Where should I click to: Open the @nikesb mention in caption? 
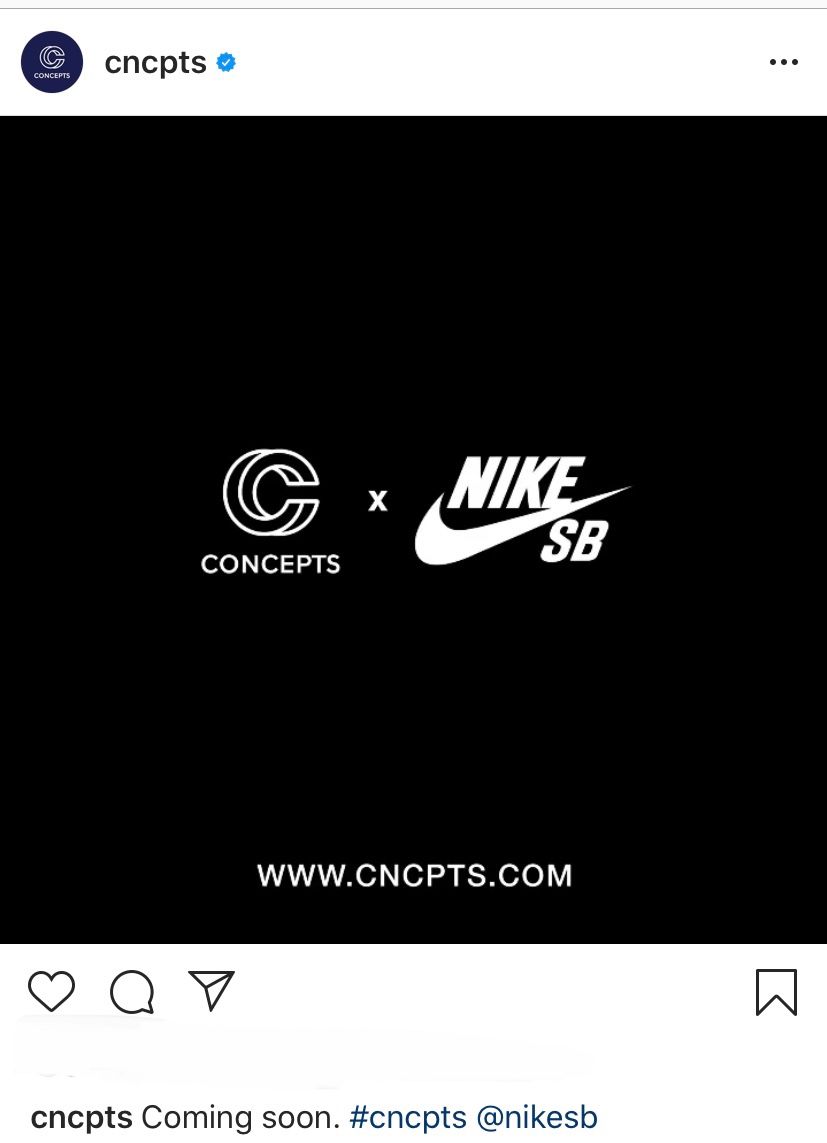pos(537,1117)
